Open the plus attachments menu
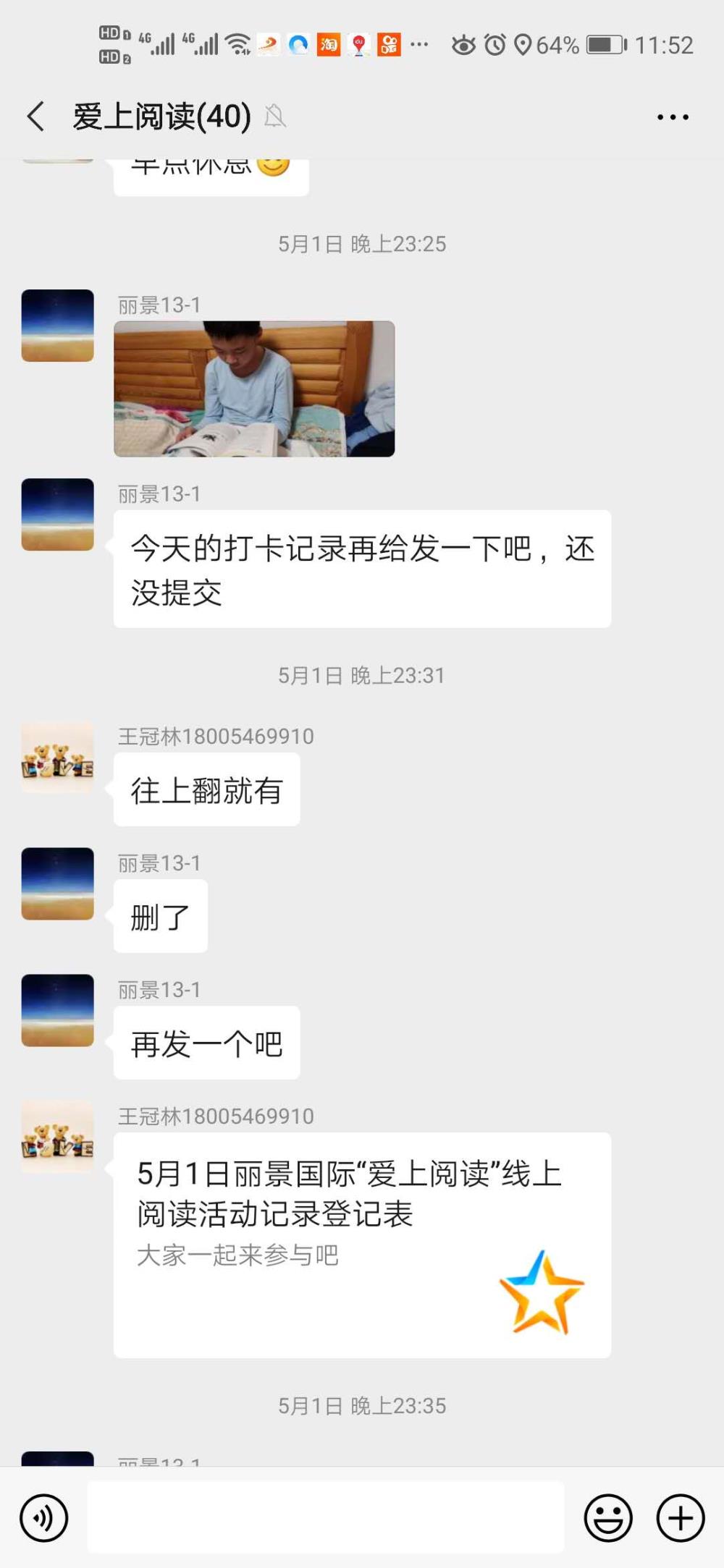The width and height of the screenshot is (724, 1568). click(681, 1517)
